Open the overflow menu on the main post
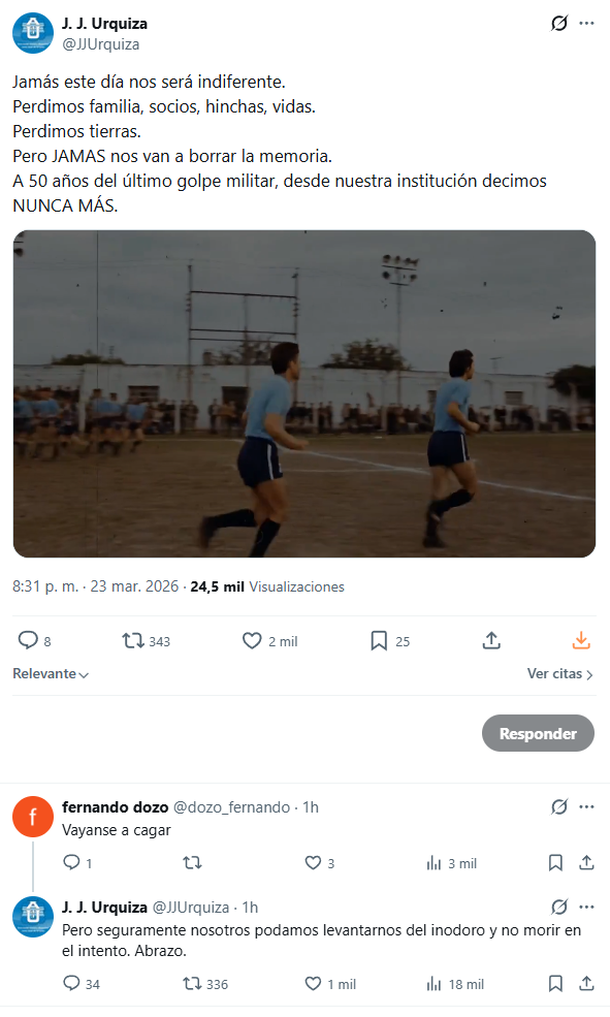Image resolution: width=610 pixels, height=1017 pixels. 587,23
